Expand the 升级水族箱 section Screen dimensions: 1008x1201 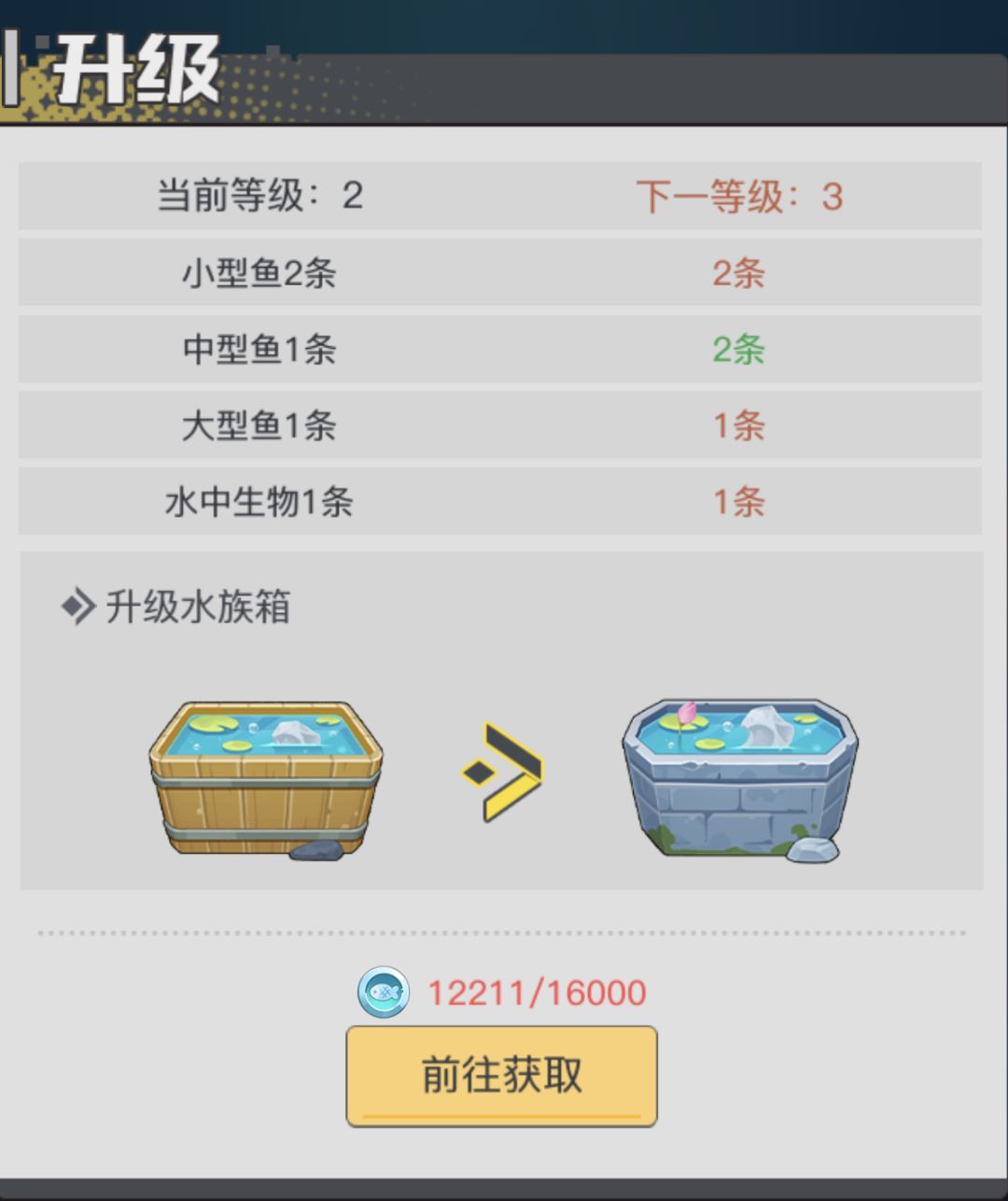coord(201,605)
